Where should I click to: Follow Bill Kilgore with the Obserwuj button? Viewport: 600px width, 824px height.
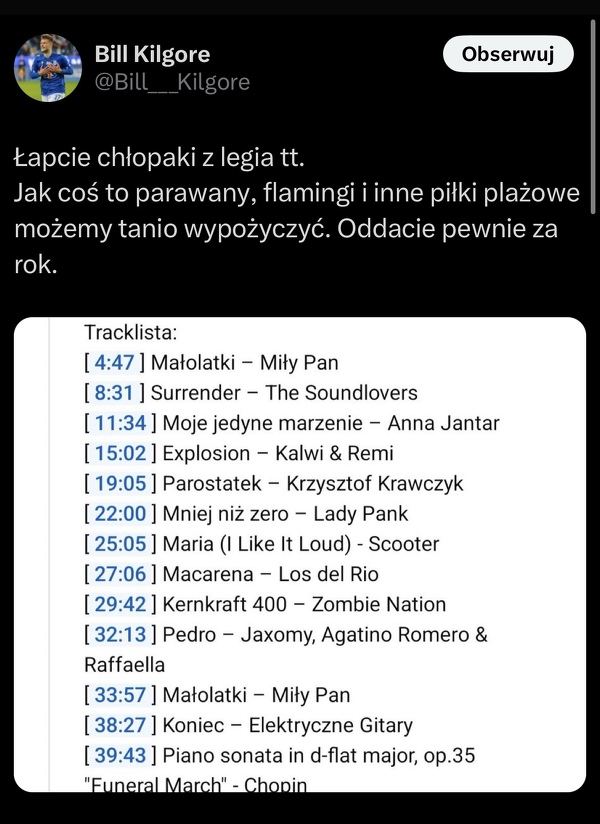point(508,55)
